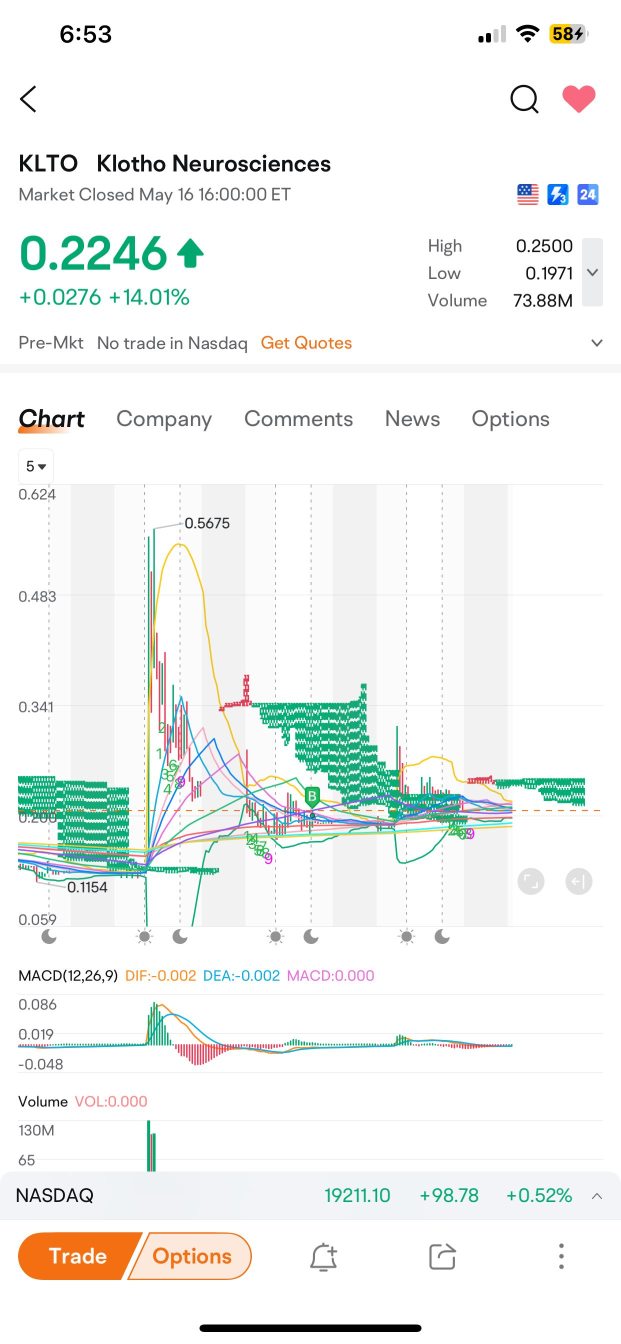Jump chart to latest candle
621x1344 pixels.
pyautogui.click(x=579, y=881)
